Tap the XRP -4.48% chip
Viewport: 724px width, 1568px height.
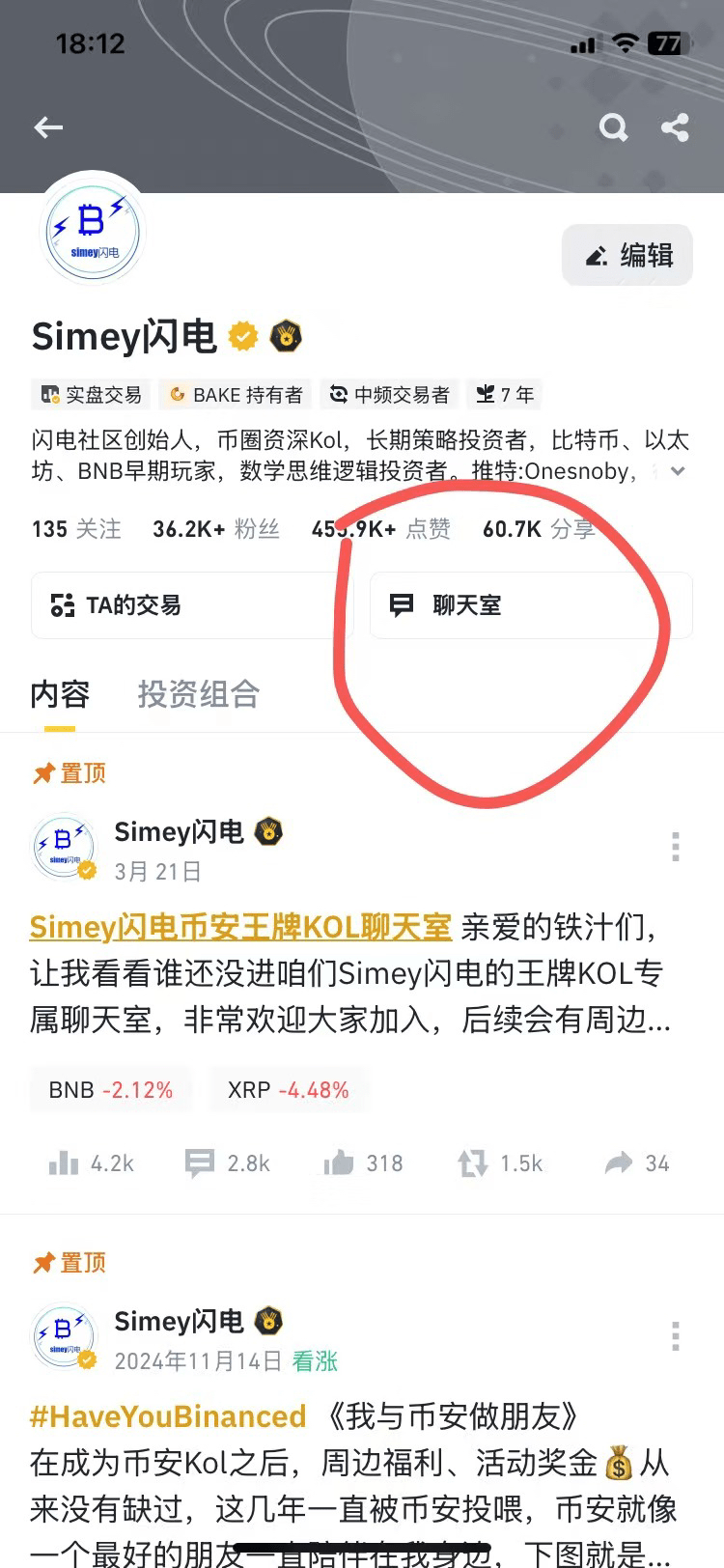point(288,1090)
